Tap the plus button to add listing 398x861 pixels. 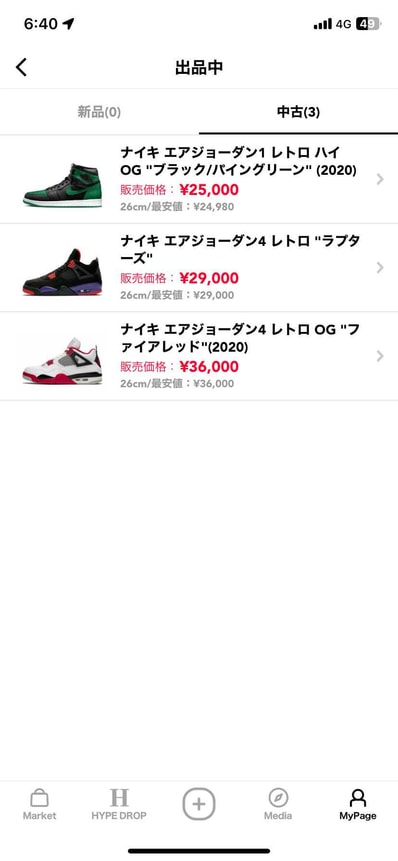199,804
